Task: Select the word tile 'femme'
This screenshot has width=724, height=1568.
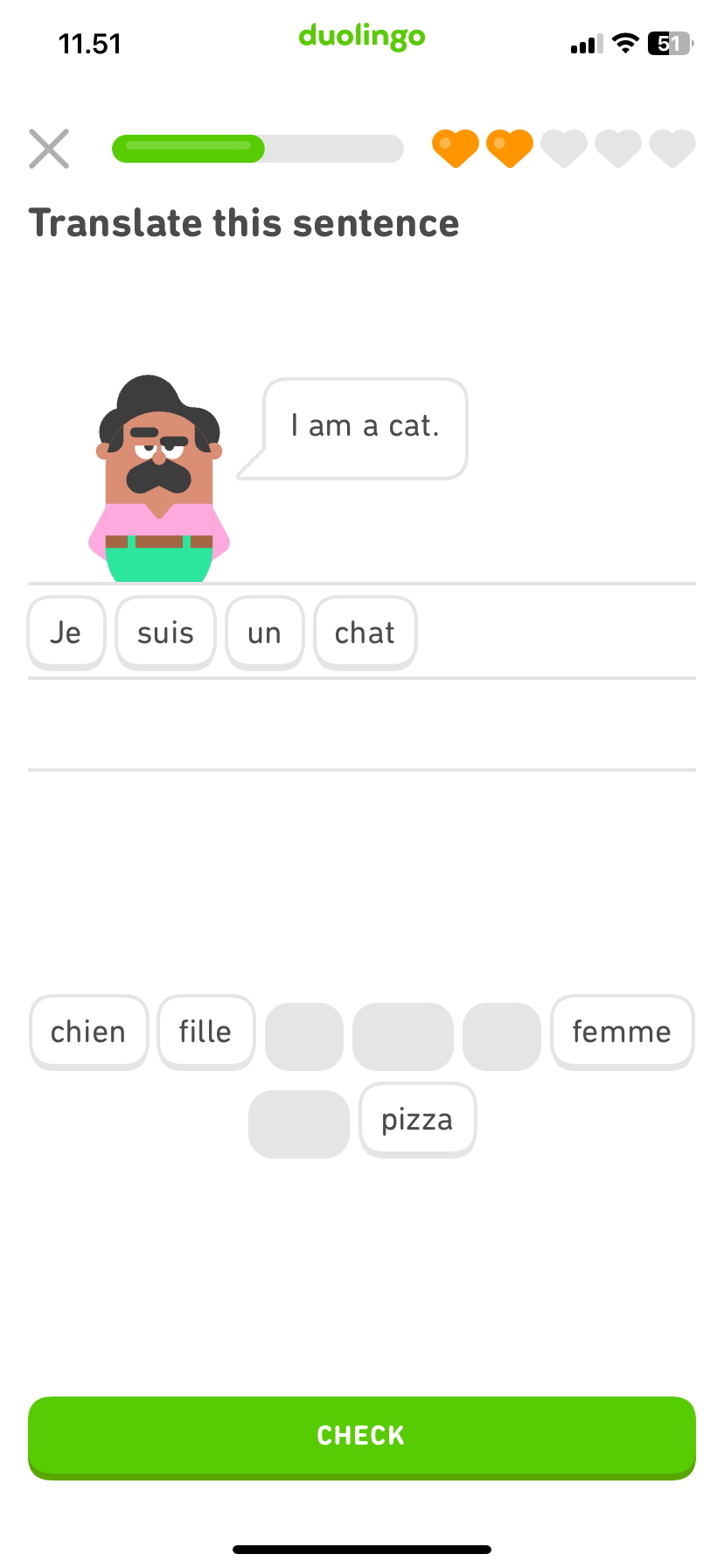Action: [x=623, y=1032]
